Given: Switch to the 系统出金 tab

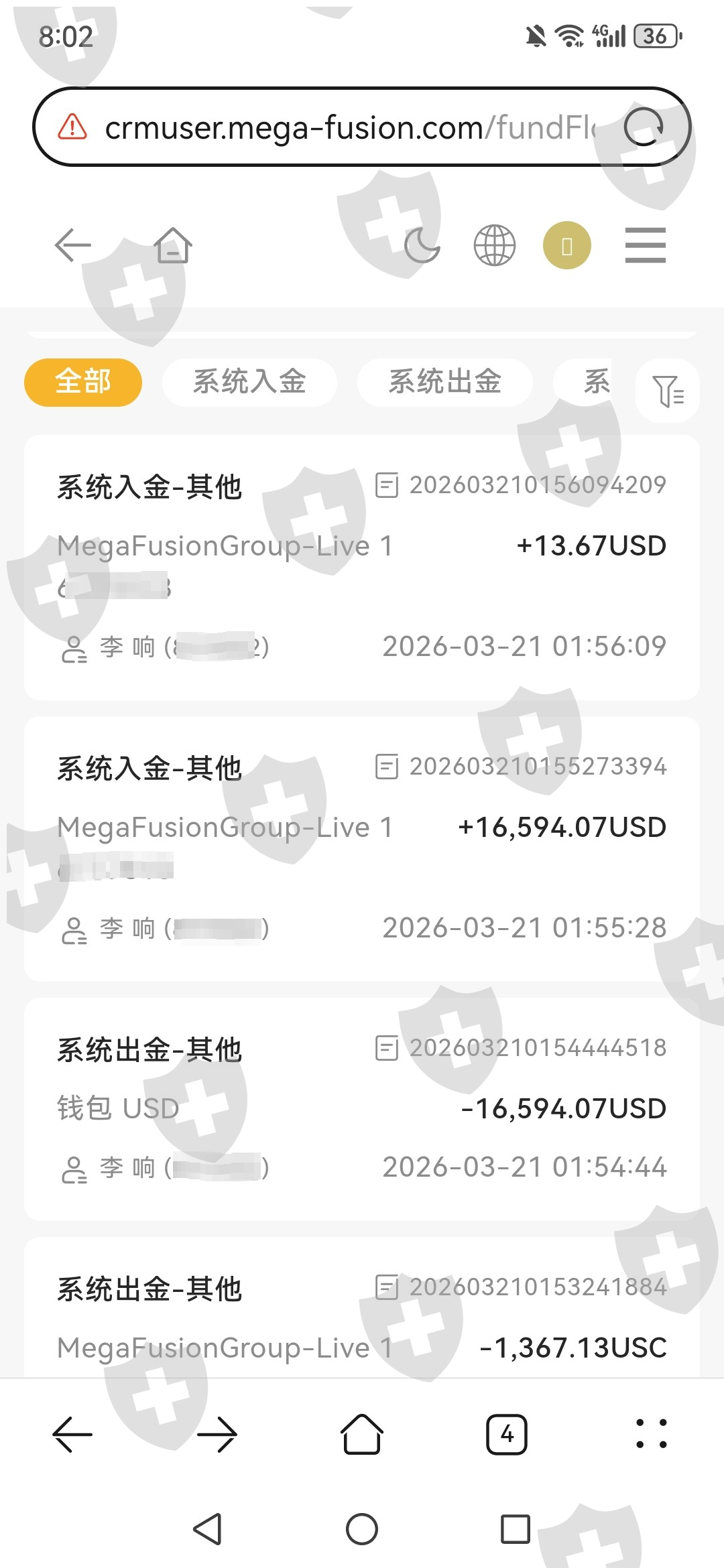Looking at the screenshot, I should (x=445, y=382).
